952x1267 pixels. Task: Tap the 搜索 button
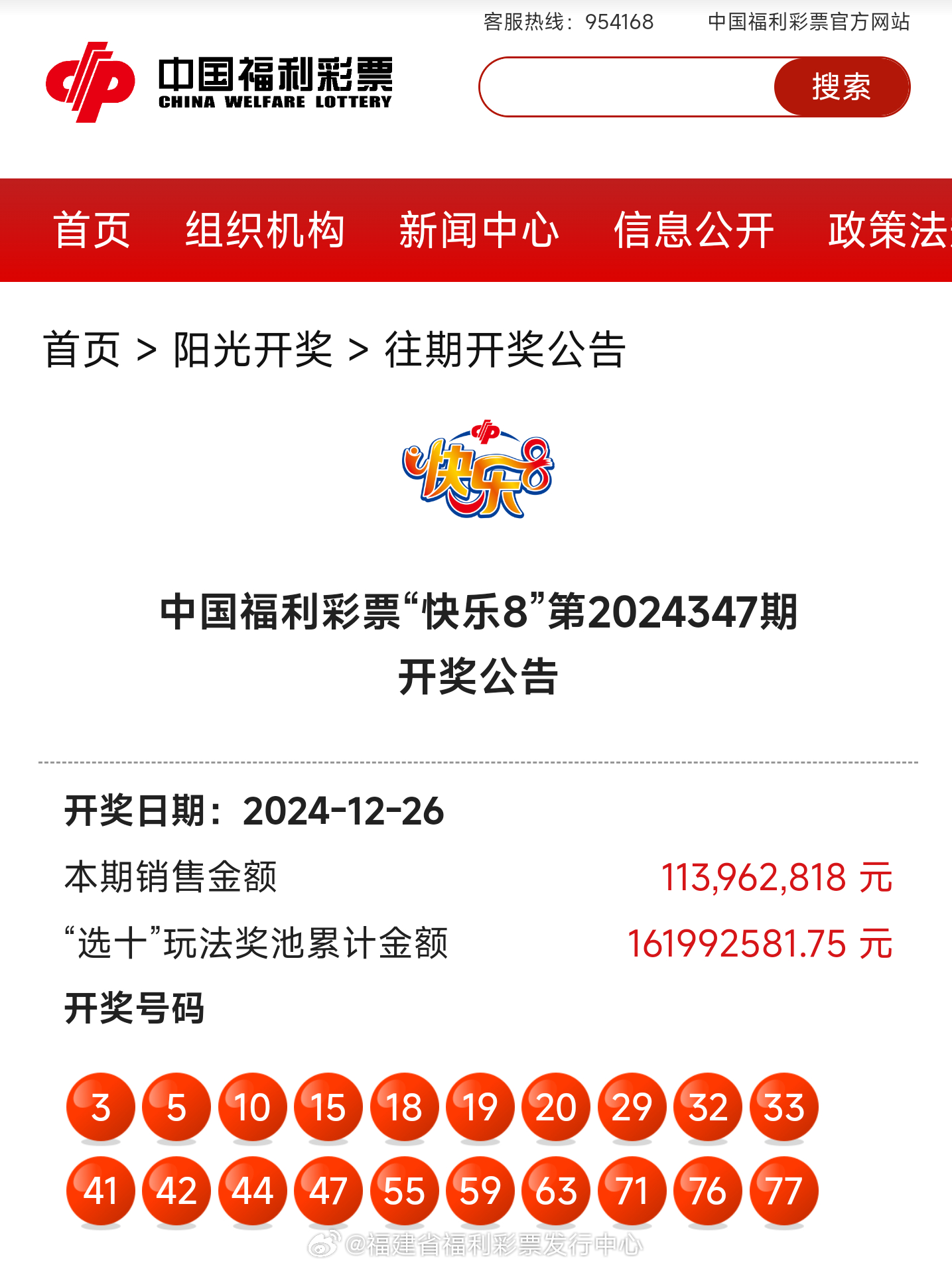click(841, 87)
